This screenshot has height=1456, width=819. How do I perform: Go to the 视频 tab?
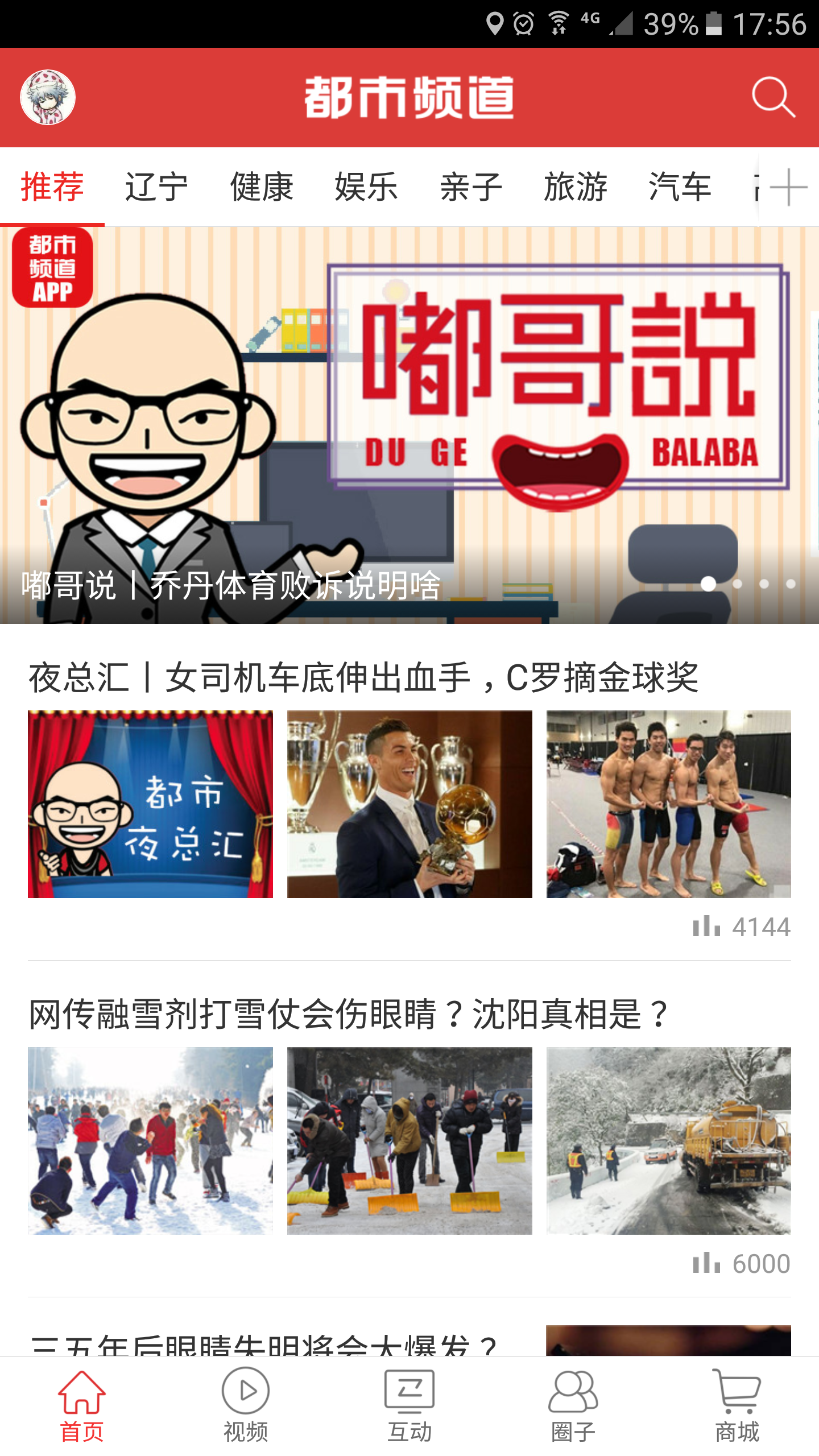(x=246, y=1406)
